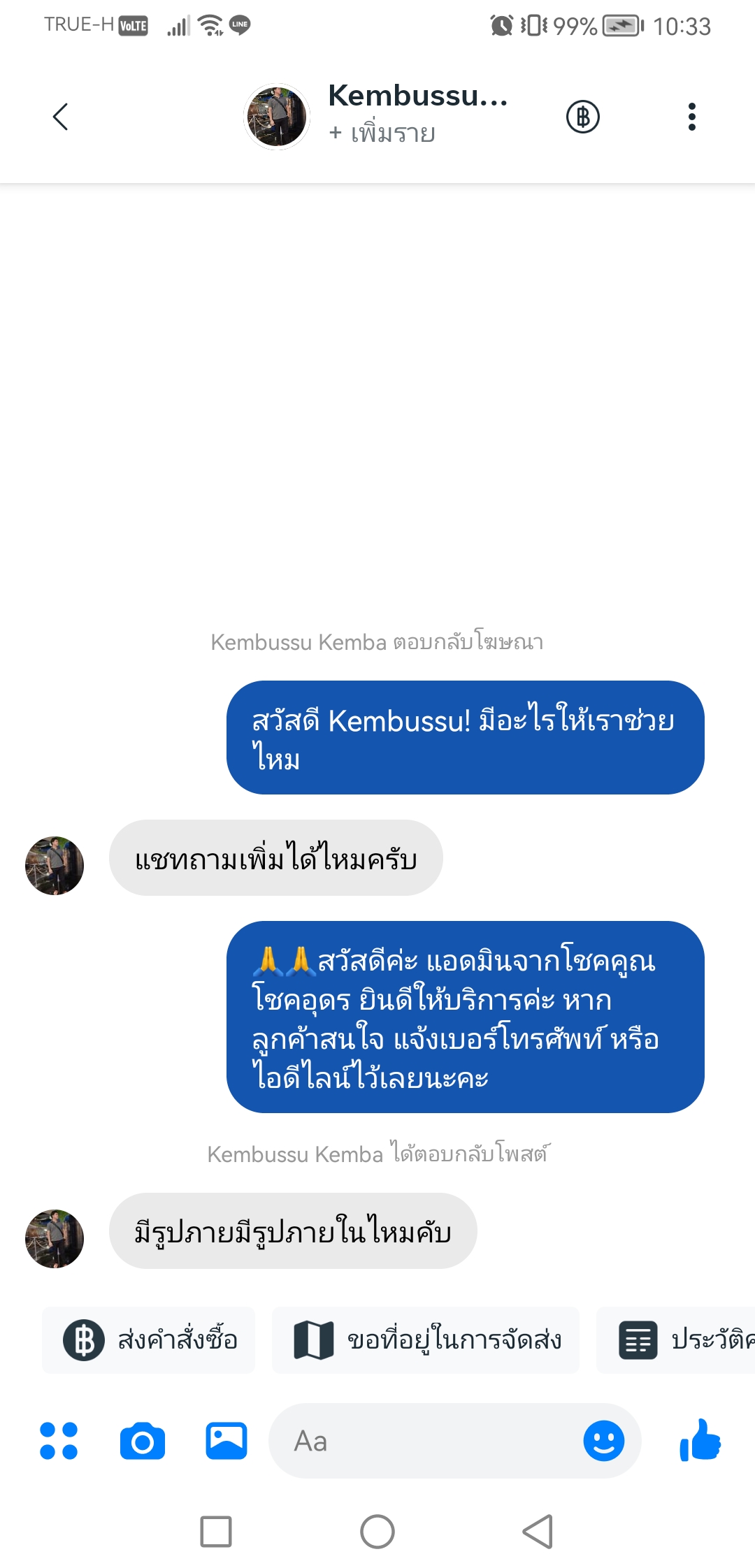Go back using the header arrow
This screenshot has width=755, height=1568.
(x=61, y=117)
